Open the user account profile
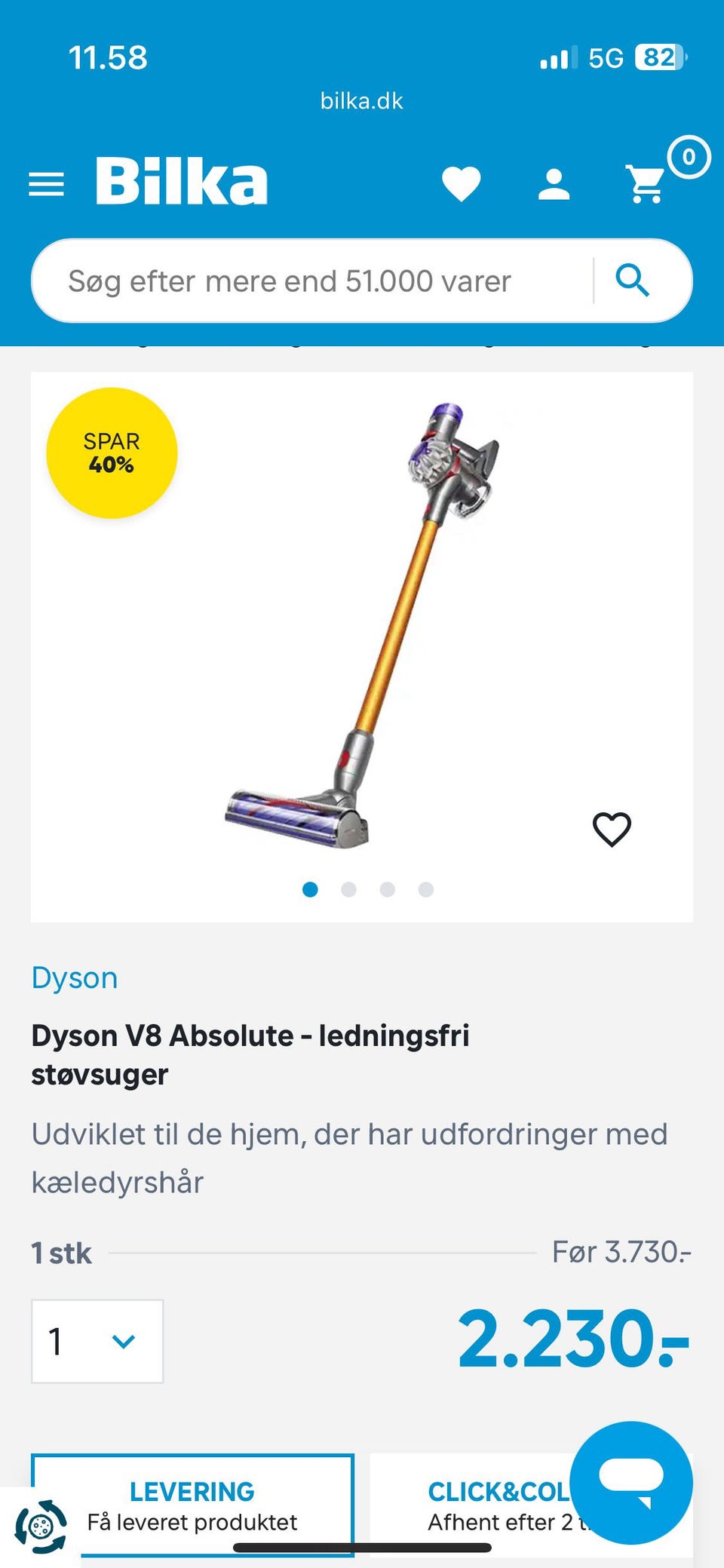Screen dimensions: 724x1568 click(x=554, y=184)
